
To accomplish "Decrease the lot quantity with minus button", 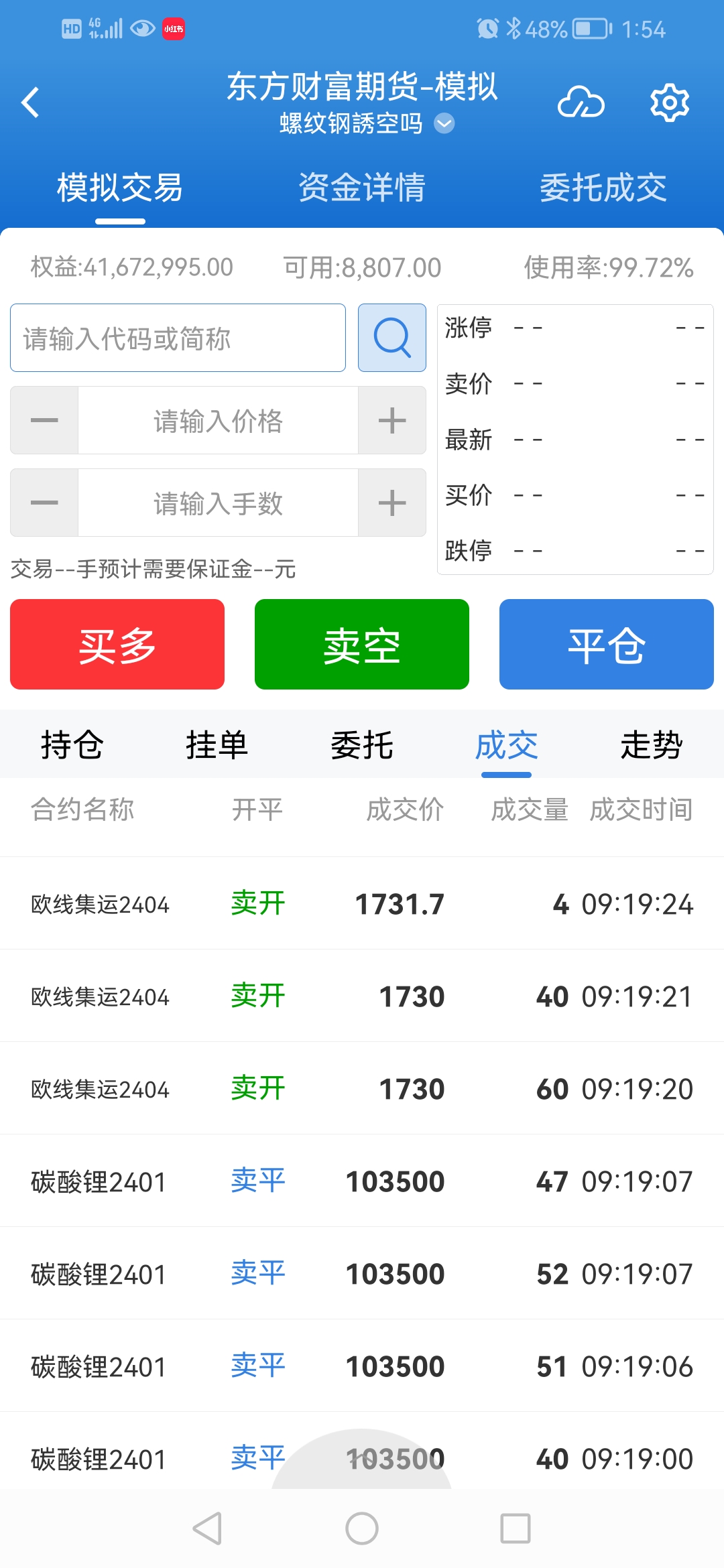I will tap(44, 503).
